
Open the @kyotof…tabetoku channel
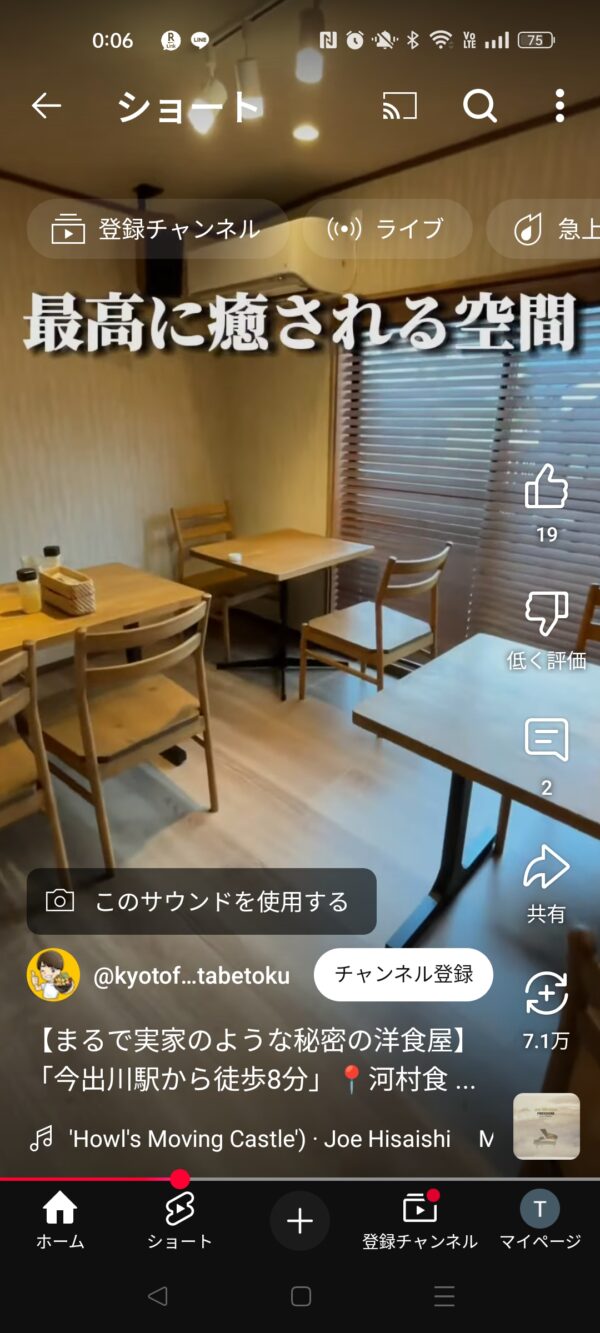tap(190, 976)
